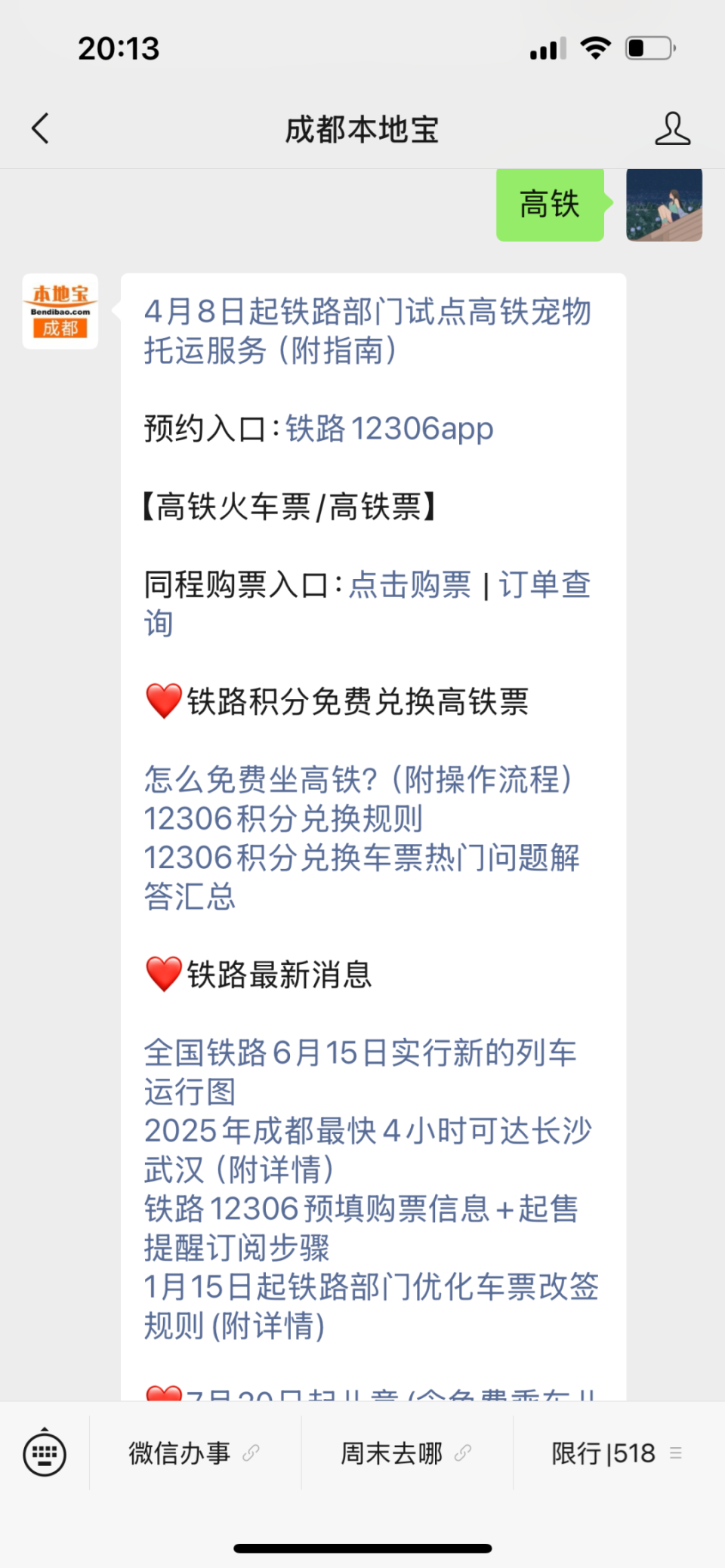Open the 订单查询 link
Image resolution: width=725 pixels, height=1568 pixels.
tap(545, 585)
